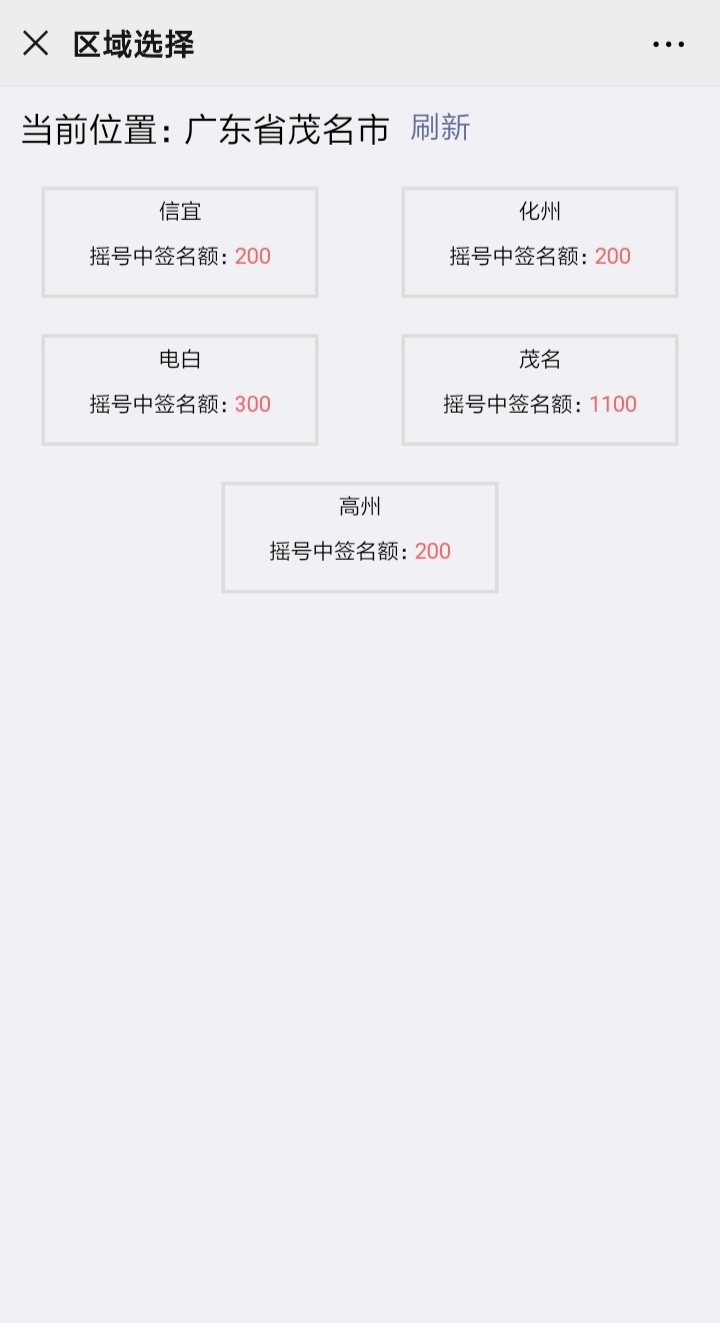720x1323 pixels.
Task: Close the 区域选择 page
Action: pyautogui.click(x=36, y=43)
